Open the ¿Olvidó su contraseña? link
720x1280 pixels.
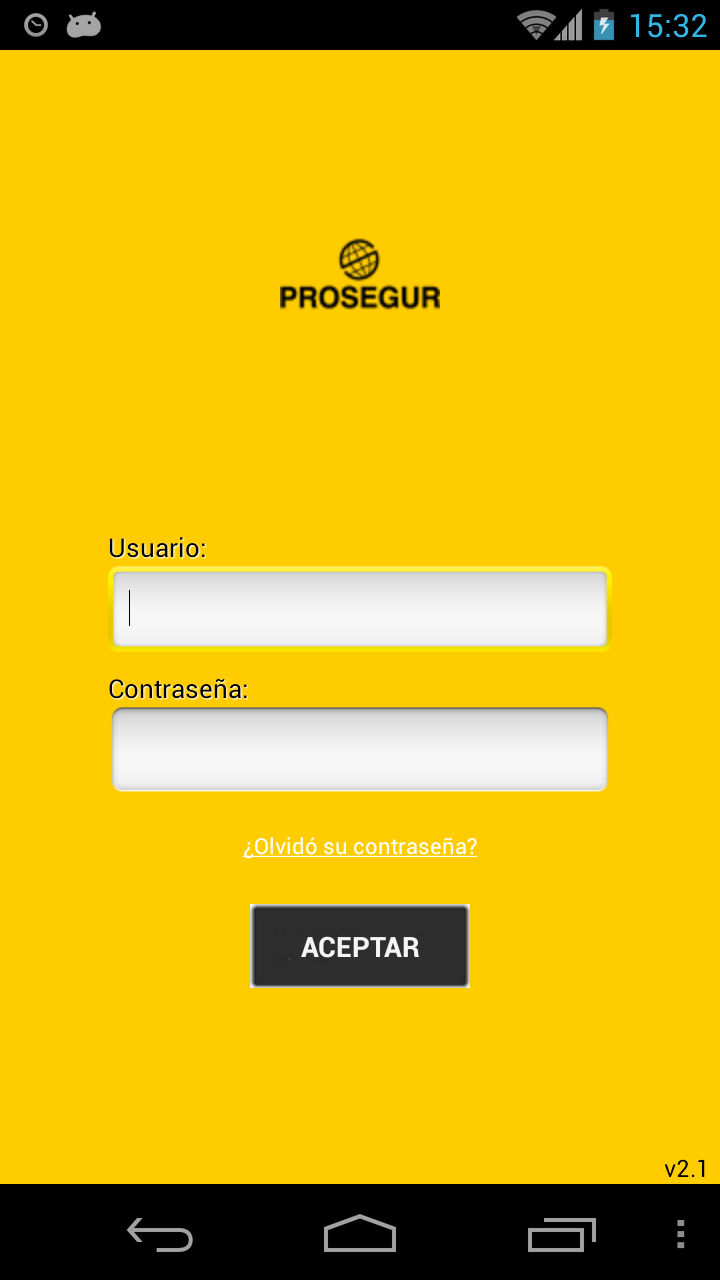coord(360,847)
